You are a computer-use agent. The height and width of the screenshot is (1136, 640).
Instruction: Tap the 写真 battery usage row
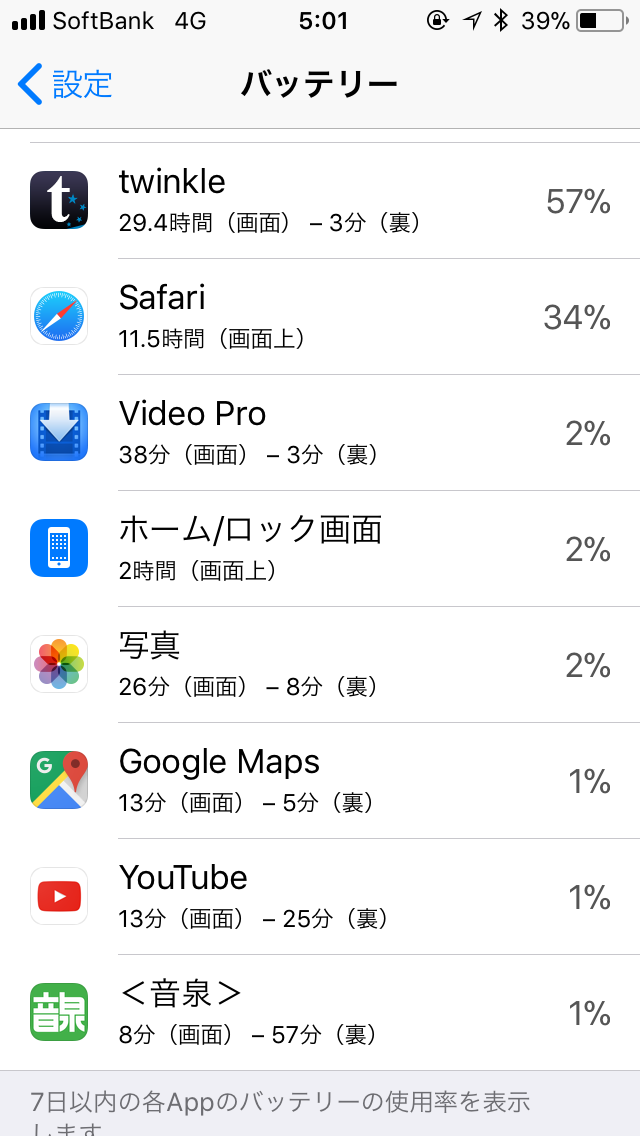[x=320, y=665]
